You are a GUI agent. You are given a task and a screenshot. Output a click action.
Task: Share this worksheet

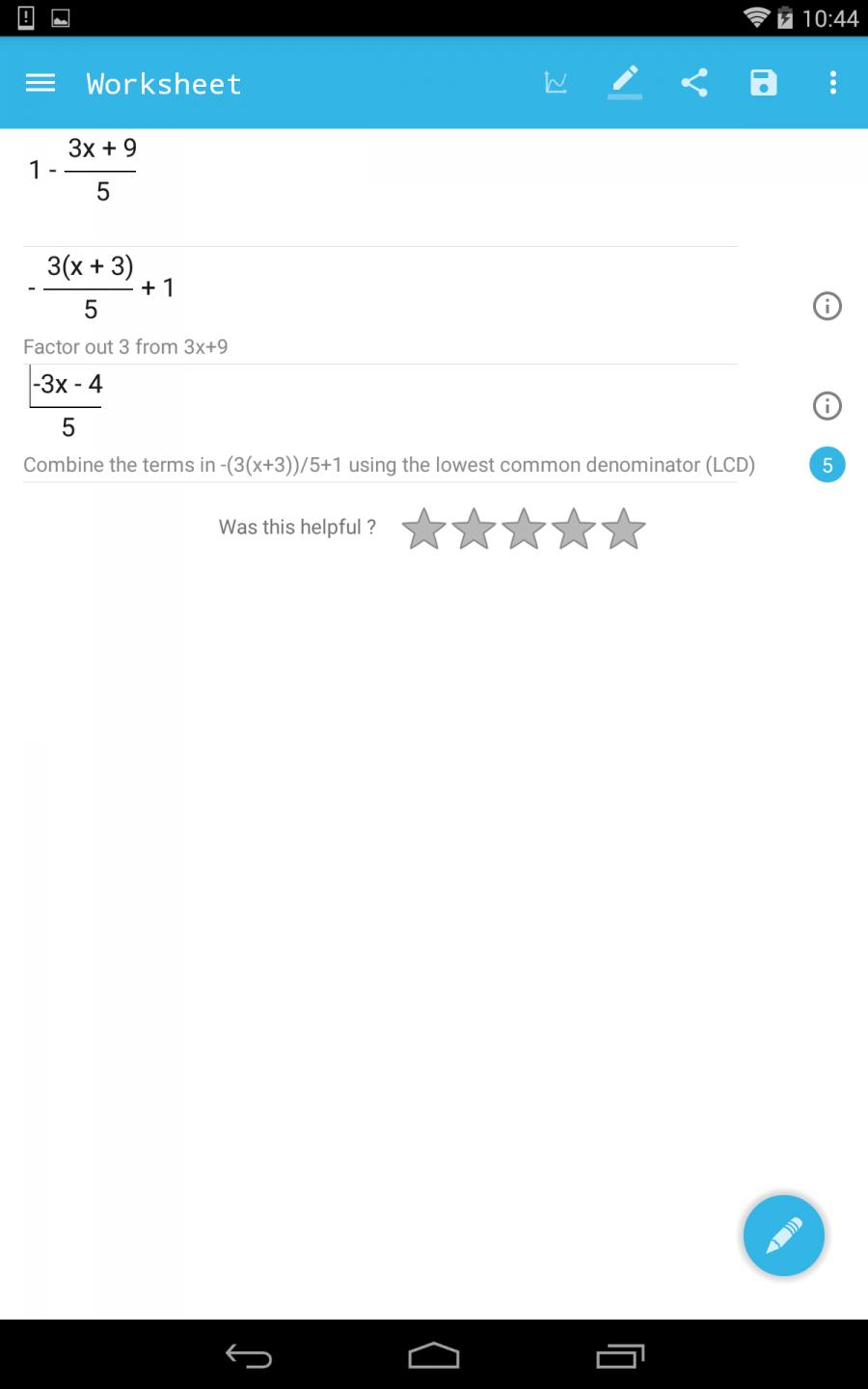(x=694, y=83)
